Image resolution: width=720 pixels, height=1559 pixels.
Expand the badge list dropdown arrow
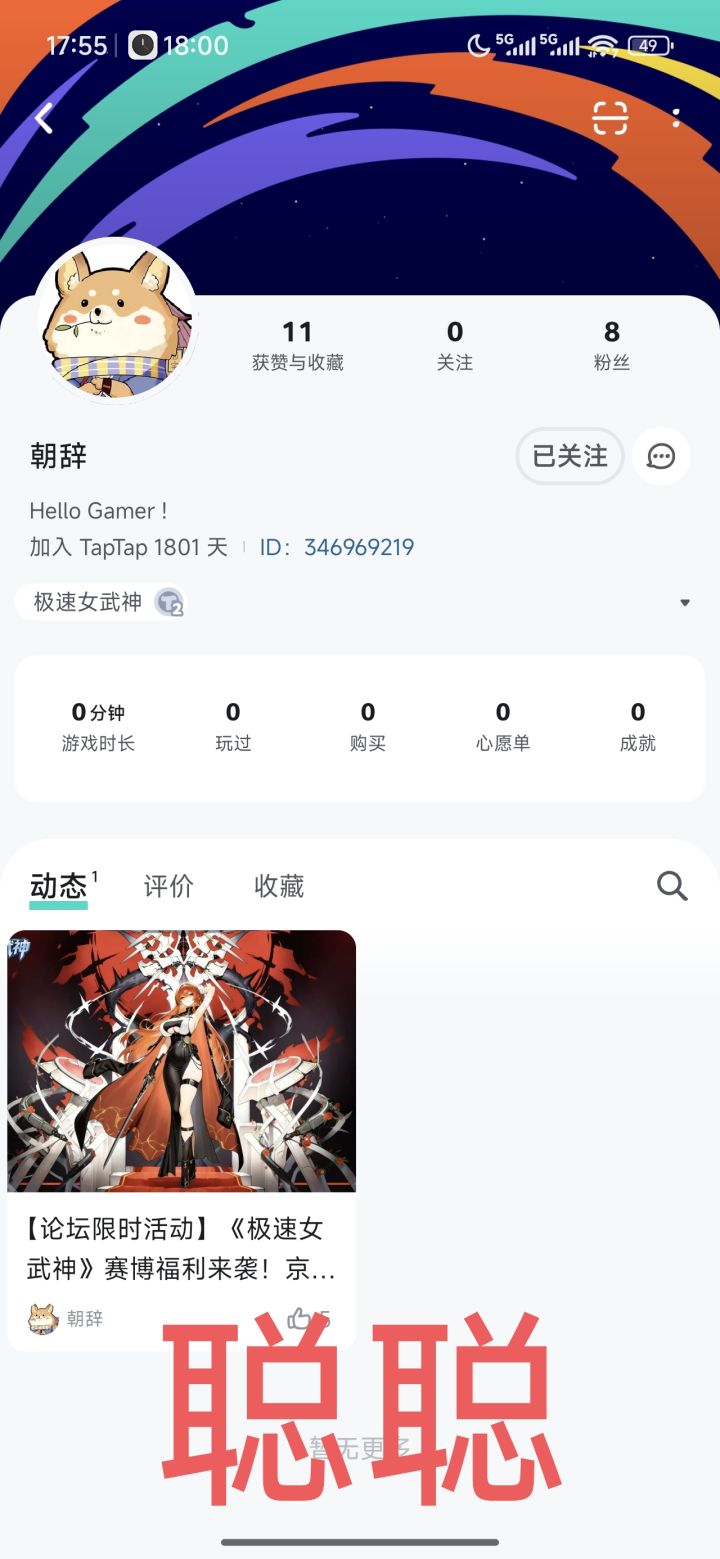pyautogui.click(x=685, y=603)
